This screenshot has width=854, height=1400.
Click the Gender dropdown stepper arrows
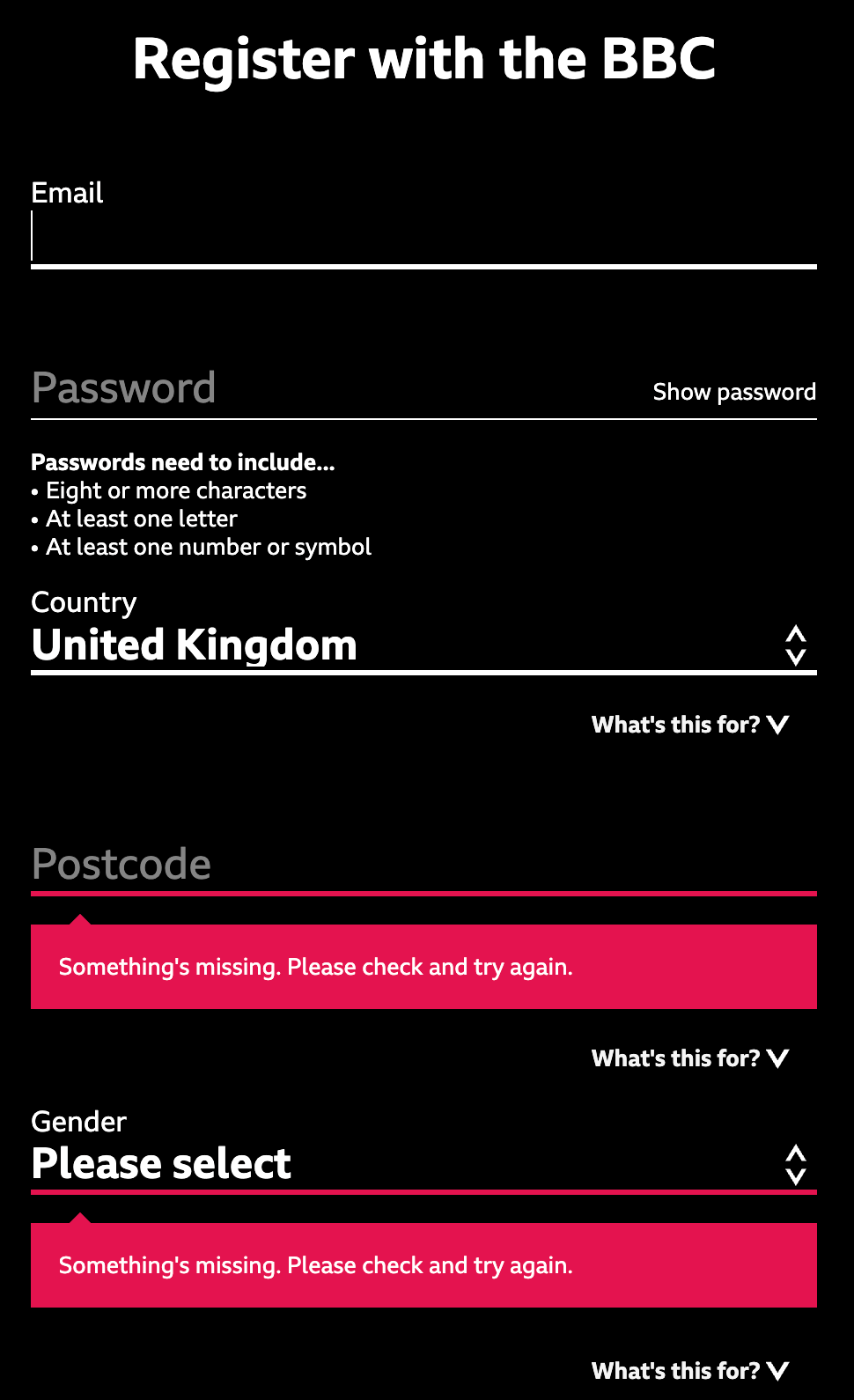(x=795, y=1163)
